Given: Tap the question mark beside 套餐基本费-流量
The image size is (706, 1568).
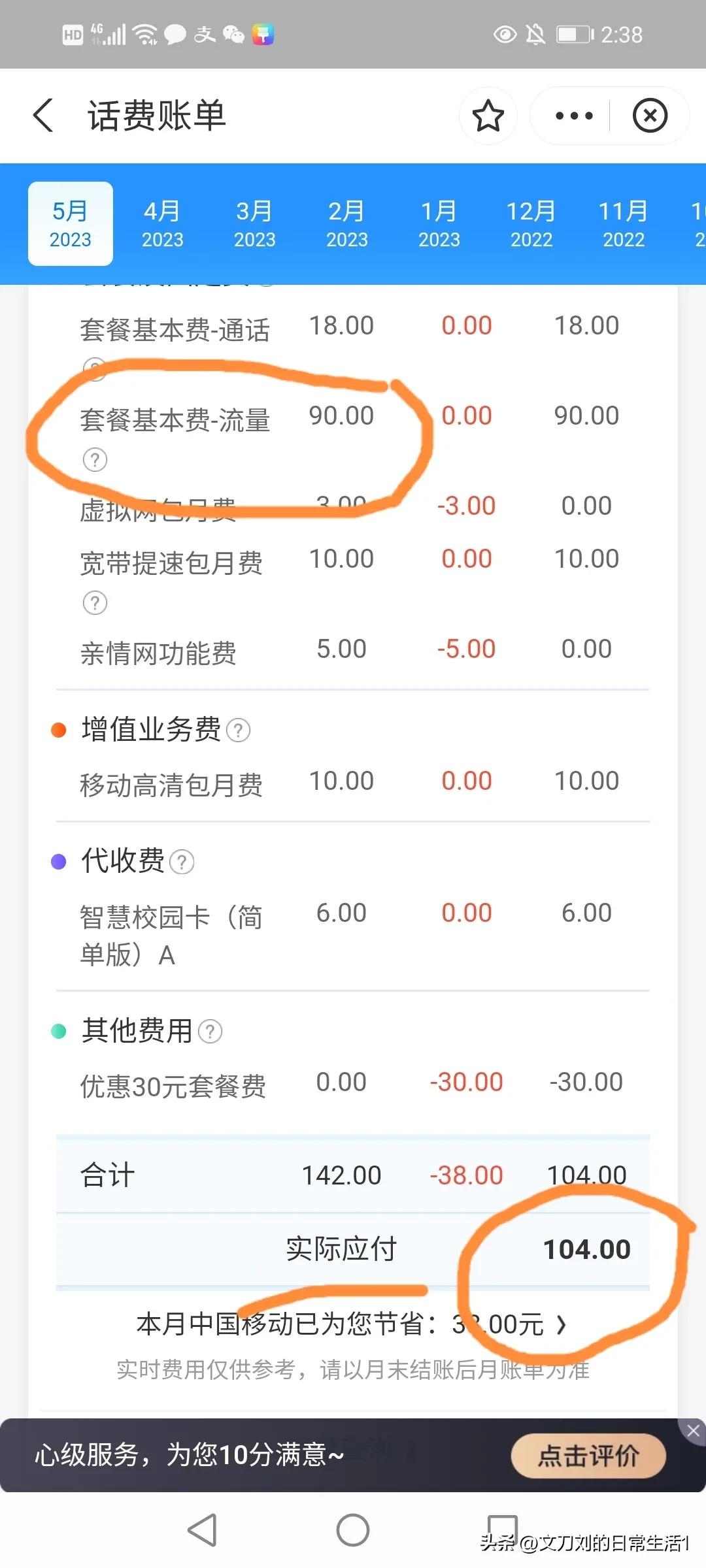Looking at the screenshot, I should pos(95,460).
